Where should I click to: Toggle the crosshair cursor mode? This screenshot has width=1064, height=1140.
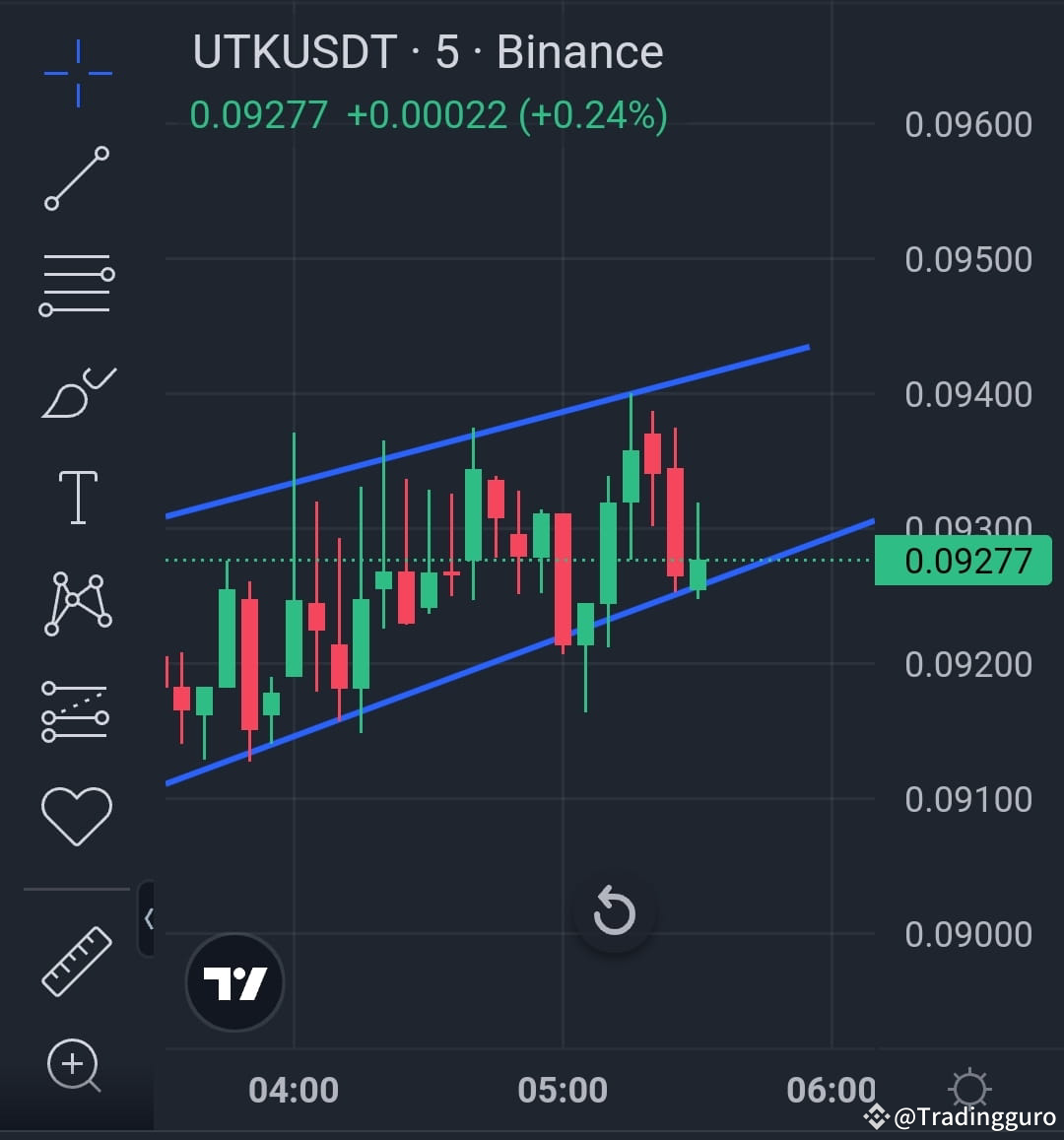click(77, 71)
